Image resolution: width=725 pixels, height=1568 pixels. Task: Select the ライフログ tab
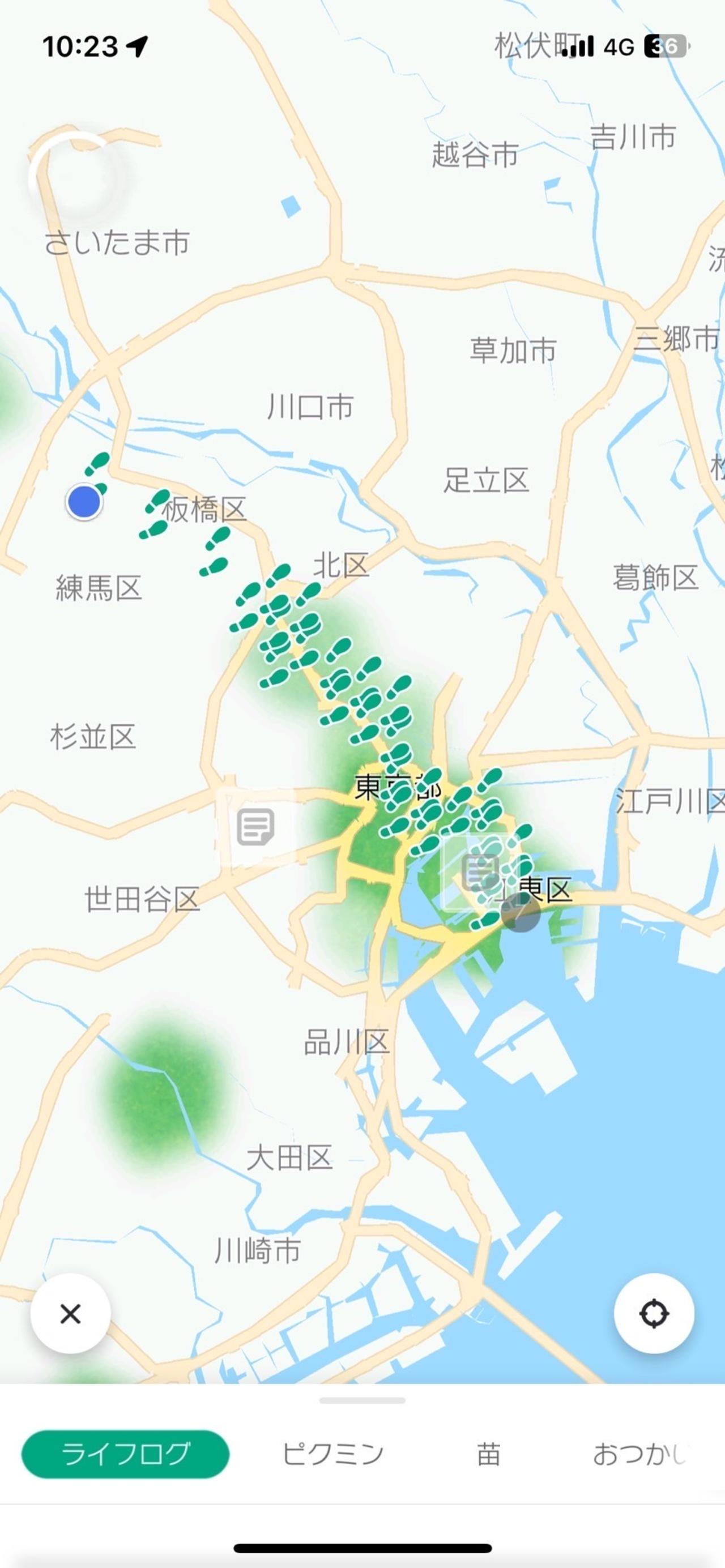tap(125, 1454)
